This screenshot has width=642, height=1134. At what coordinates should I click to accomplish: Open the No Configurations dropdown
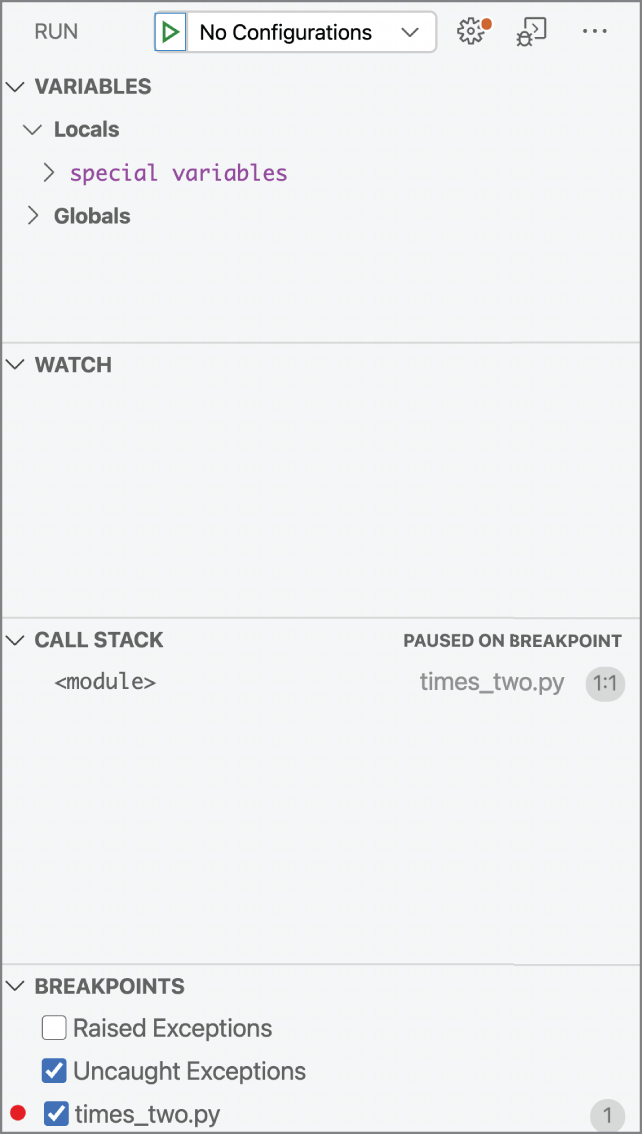[x=310, y=33]
